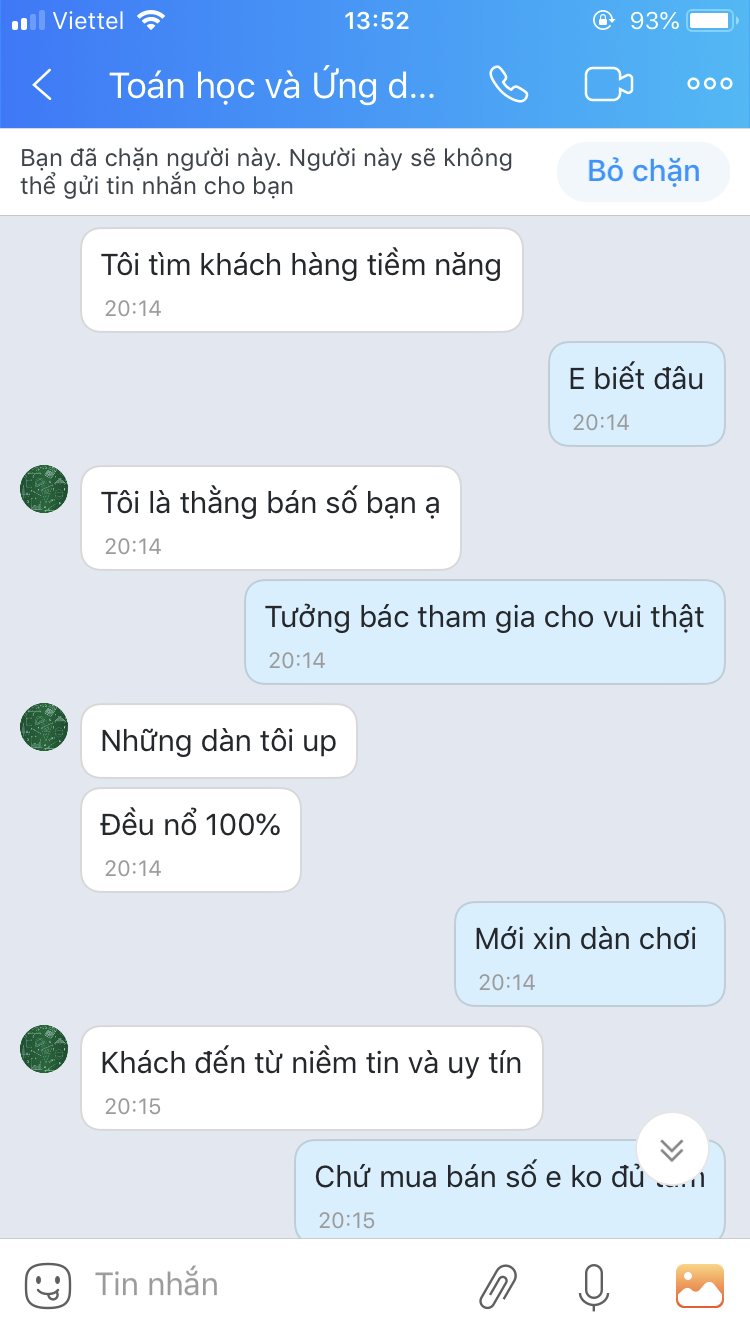Record a voice message with microphone
The width and height of the screenshot is (750, 1334).
pos(594,1286)
